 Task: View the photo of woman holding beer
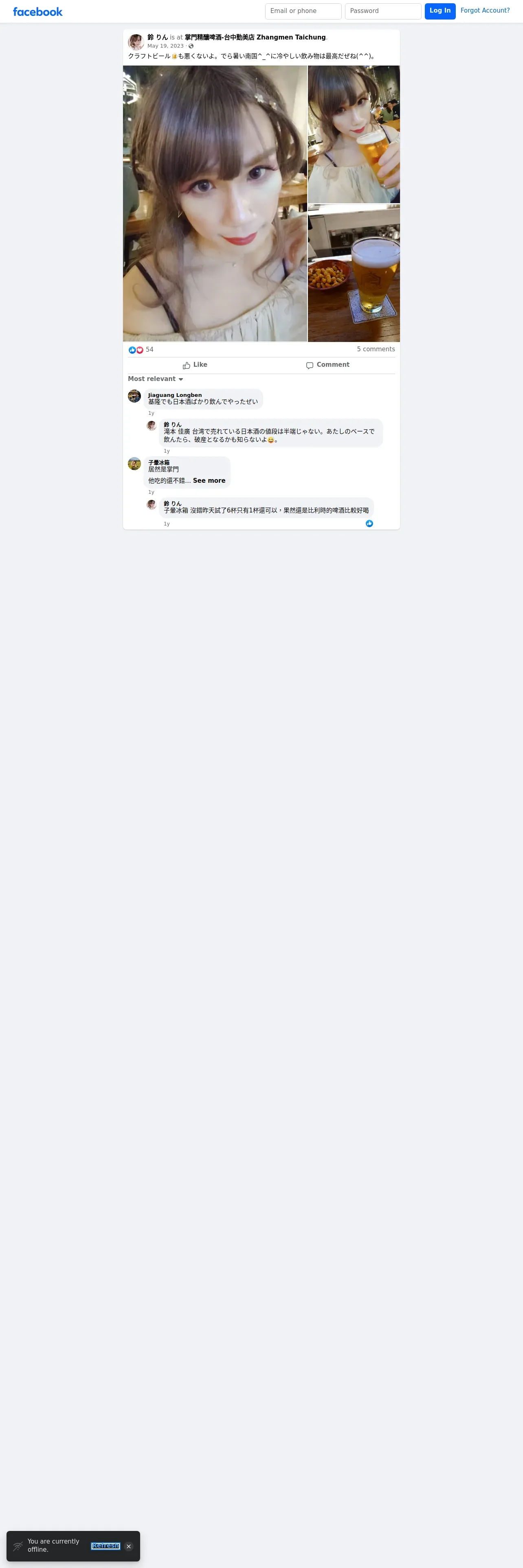[354, 134]
